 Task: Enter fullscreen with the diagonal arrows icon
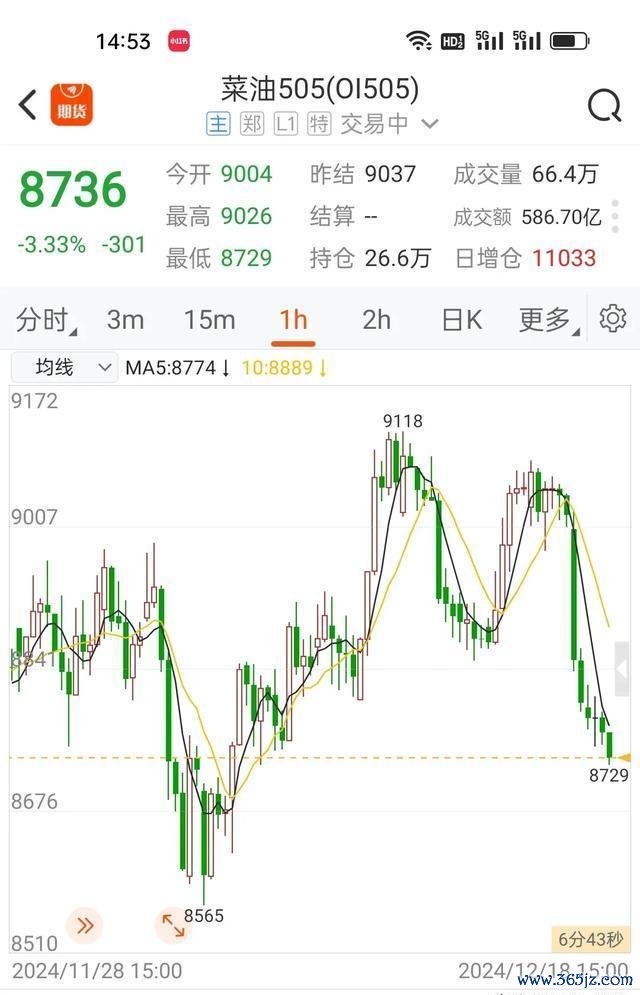172,926
